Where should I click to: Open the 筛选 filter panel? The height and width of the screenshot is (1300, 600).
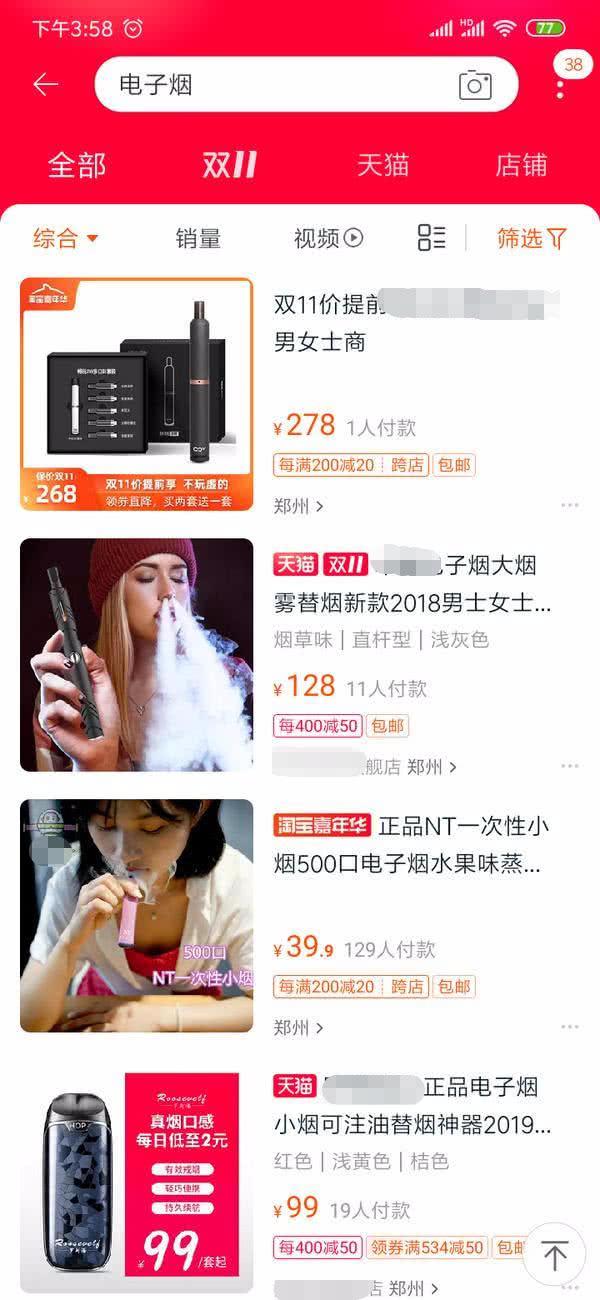(x=531, y=238)
